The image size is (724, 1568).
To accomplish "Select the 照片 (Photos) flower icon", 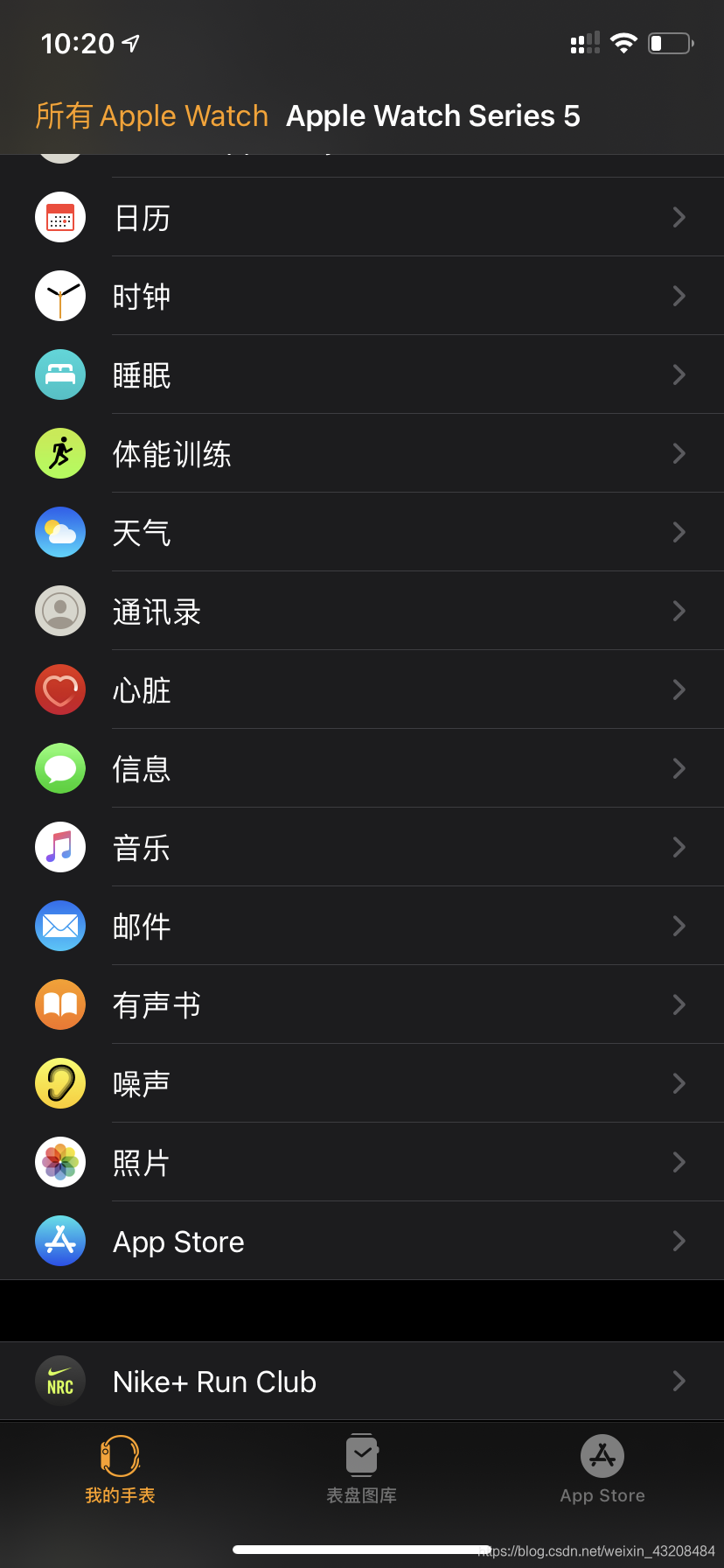I will coord(59,1162).
